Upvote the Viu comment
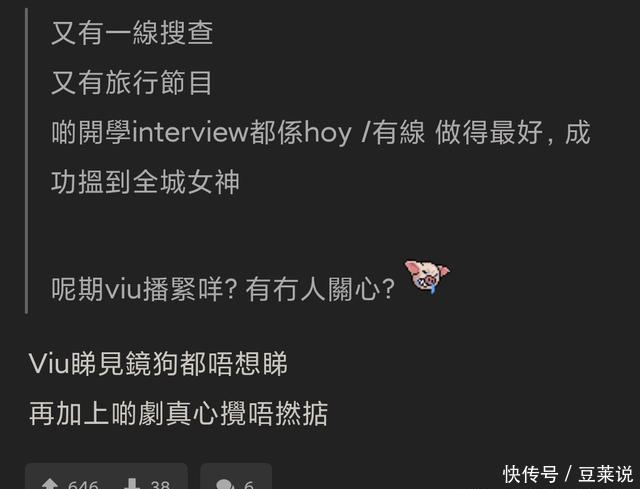This screenshot has height=489, width=640. point(50,484)
